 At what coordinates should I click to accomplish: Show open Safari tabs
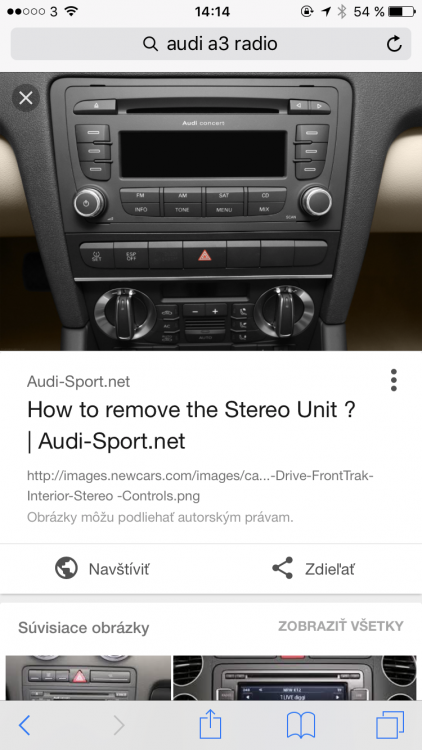point(390,725)
